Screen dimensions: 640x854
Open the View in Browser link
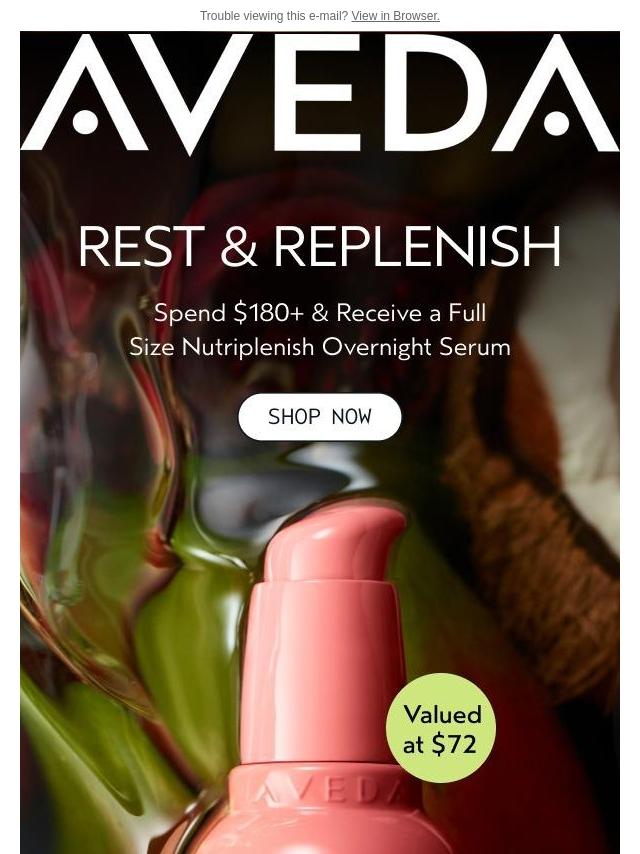click(395, 16)
